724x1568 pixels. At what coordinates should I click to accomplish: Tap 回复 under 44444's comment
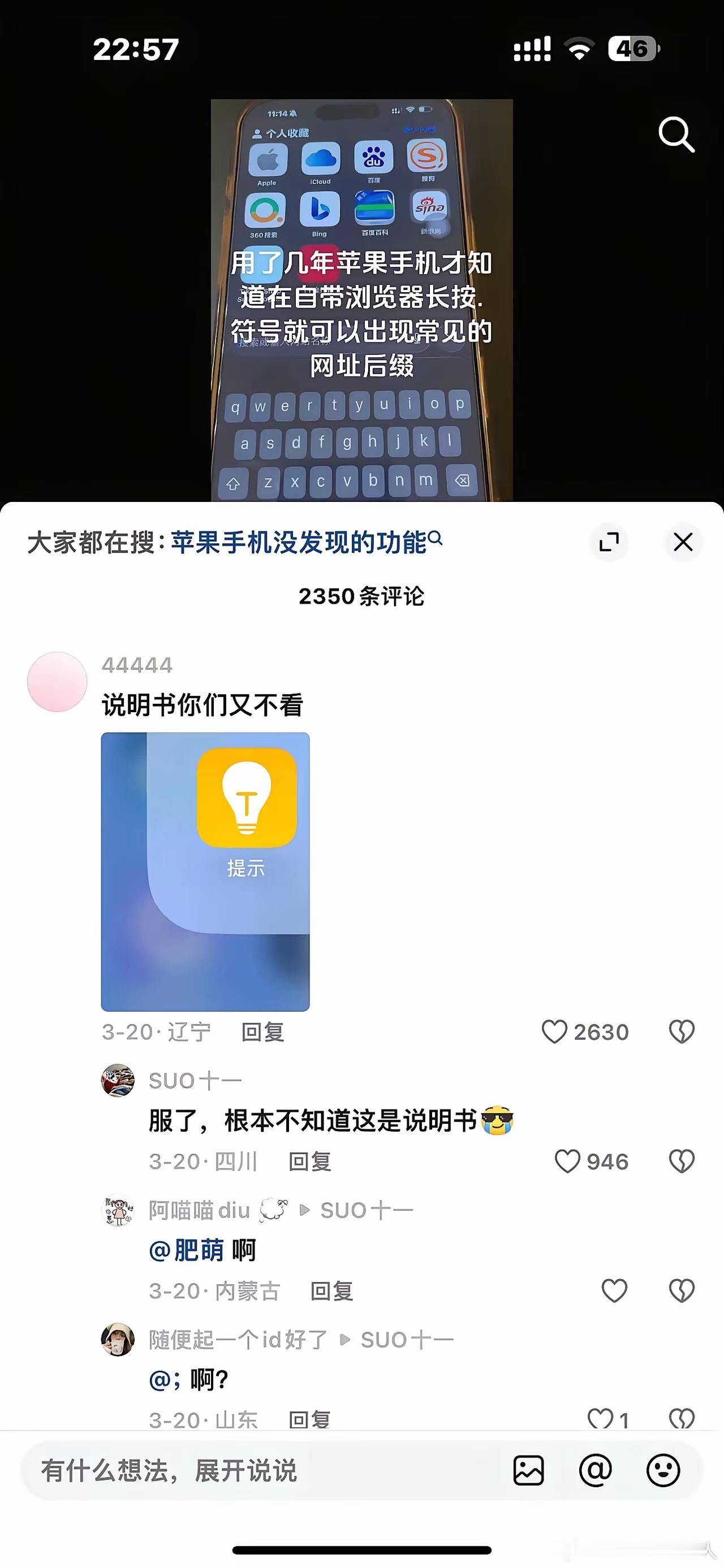click(x=263, y=1031)
